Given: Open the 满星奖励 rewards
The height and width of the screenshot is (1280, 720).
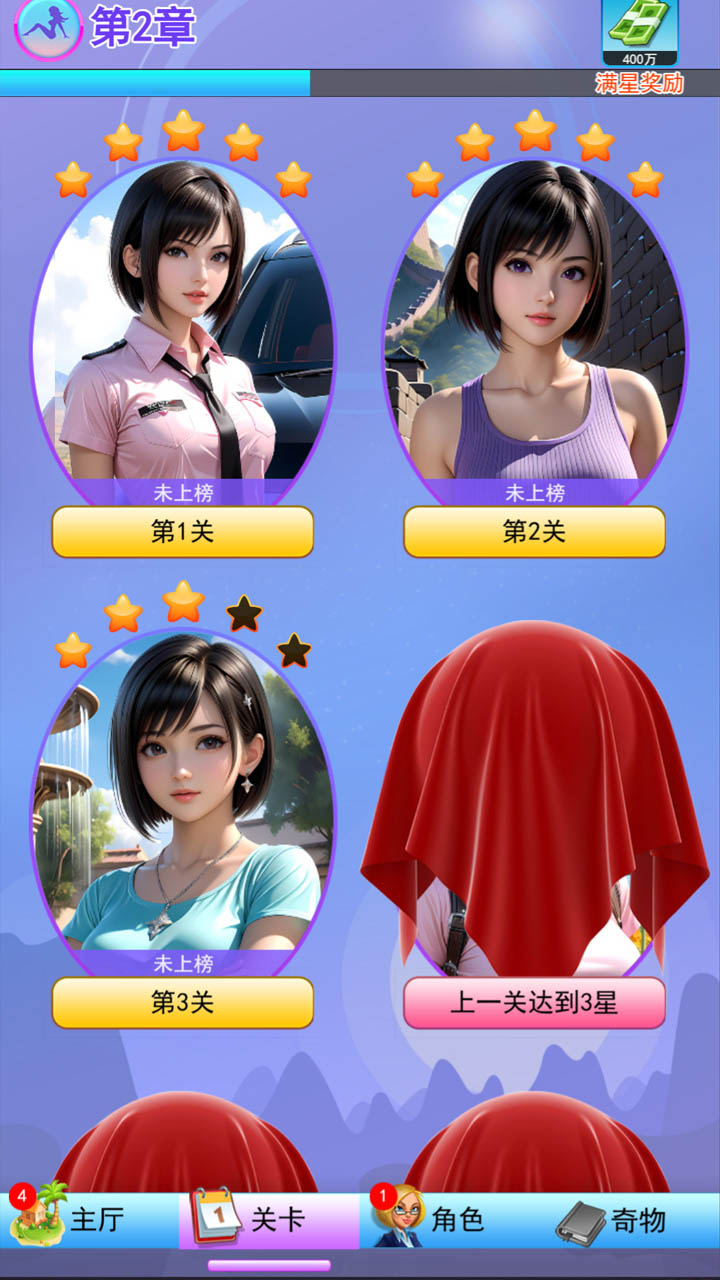Looking at the screenshot, I should coord(639,85).
